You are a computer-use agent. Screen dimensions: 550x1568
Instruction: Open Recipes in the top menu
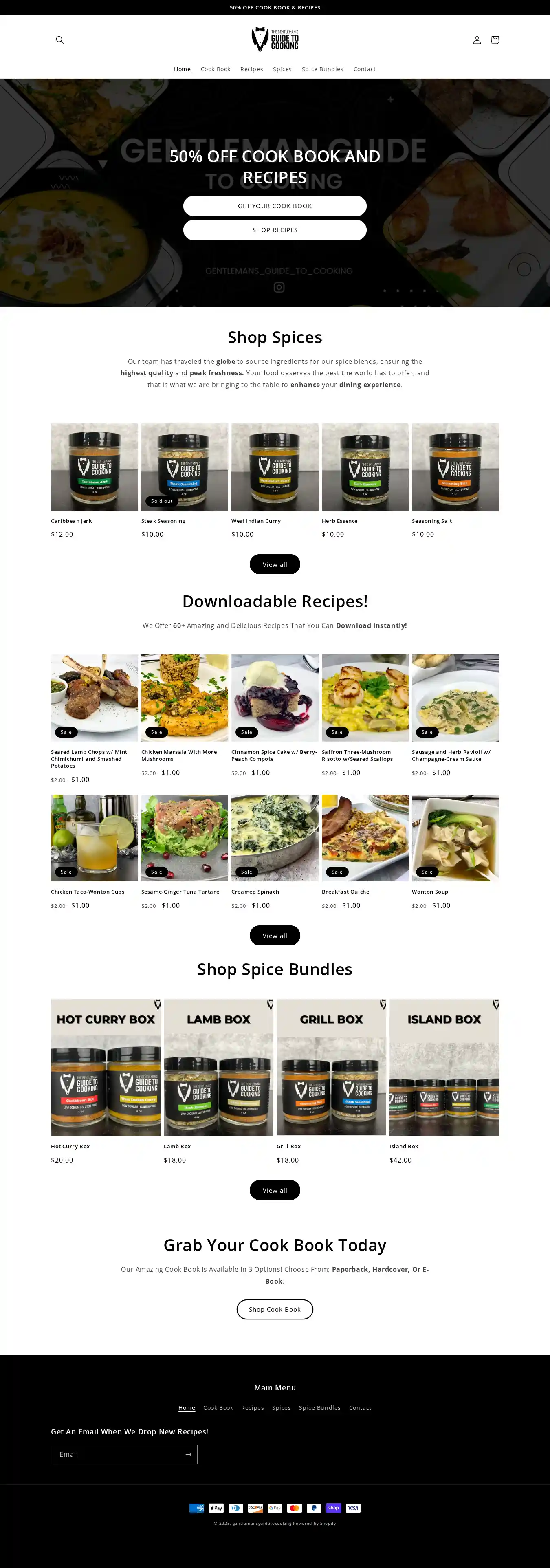[x=251, y=69]
